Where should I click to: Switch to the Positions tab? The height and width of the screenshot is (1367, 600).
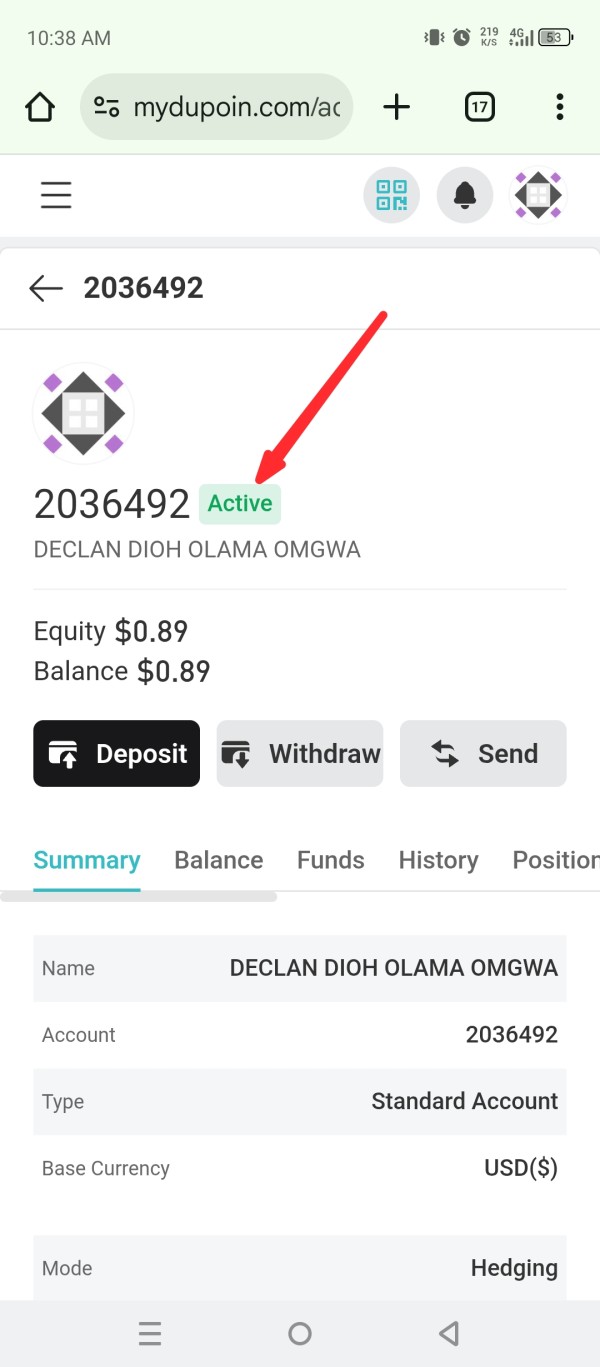click(x=556, y=860)
